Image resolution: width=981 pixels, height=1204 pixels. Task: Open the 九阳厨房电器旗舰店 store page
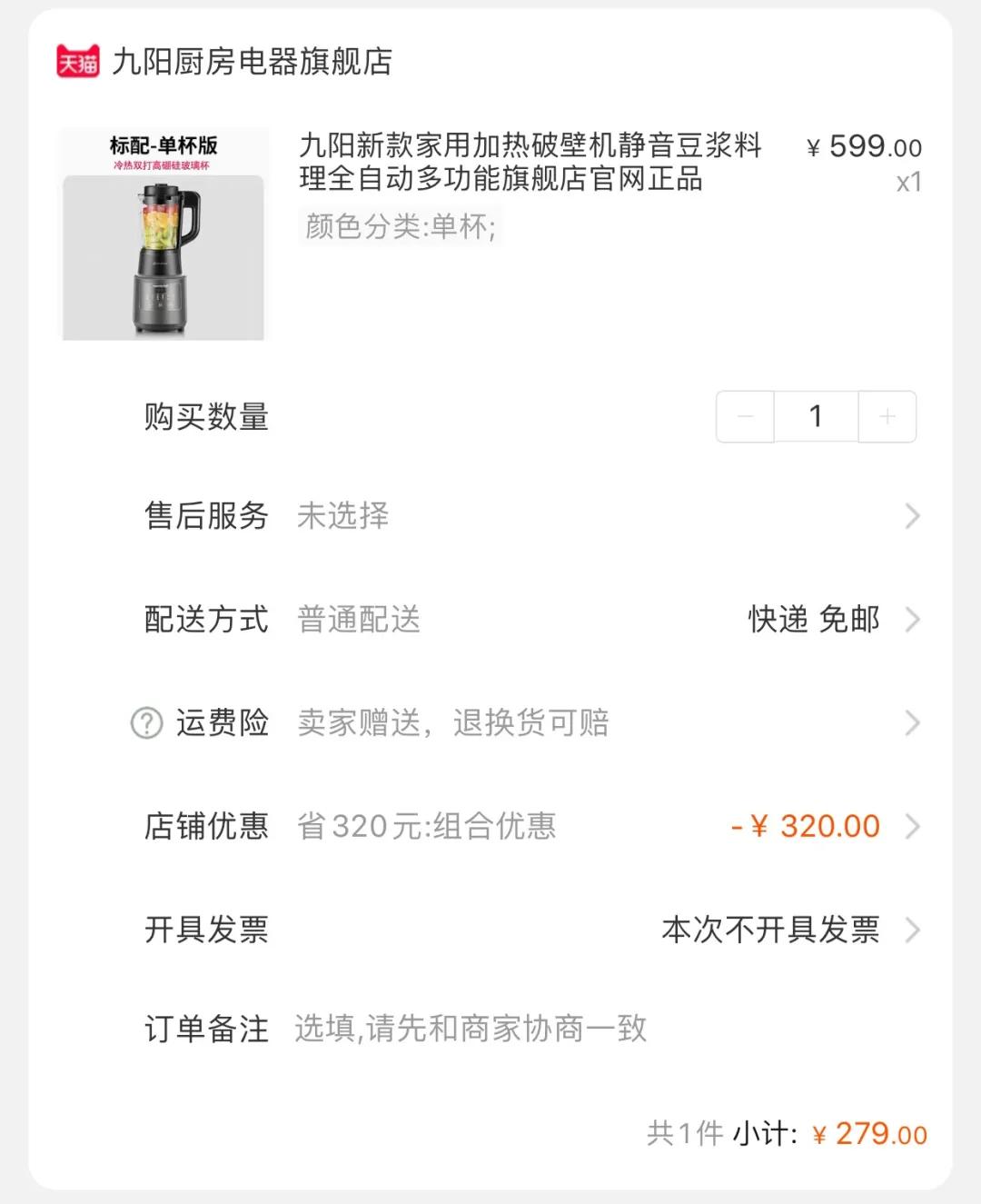(252, 62)
